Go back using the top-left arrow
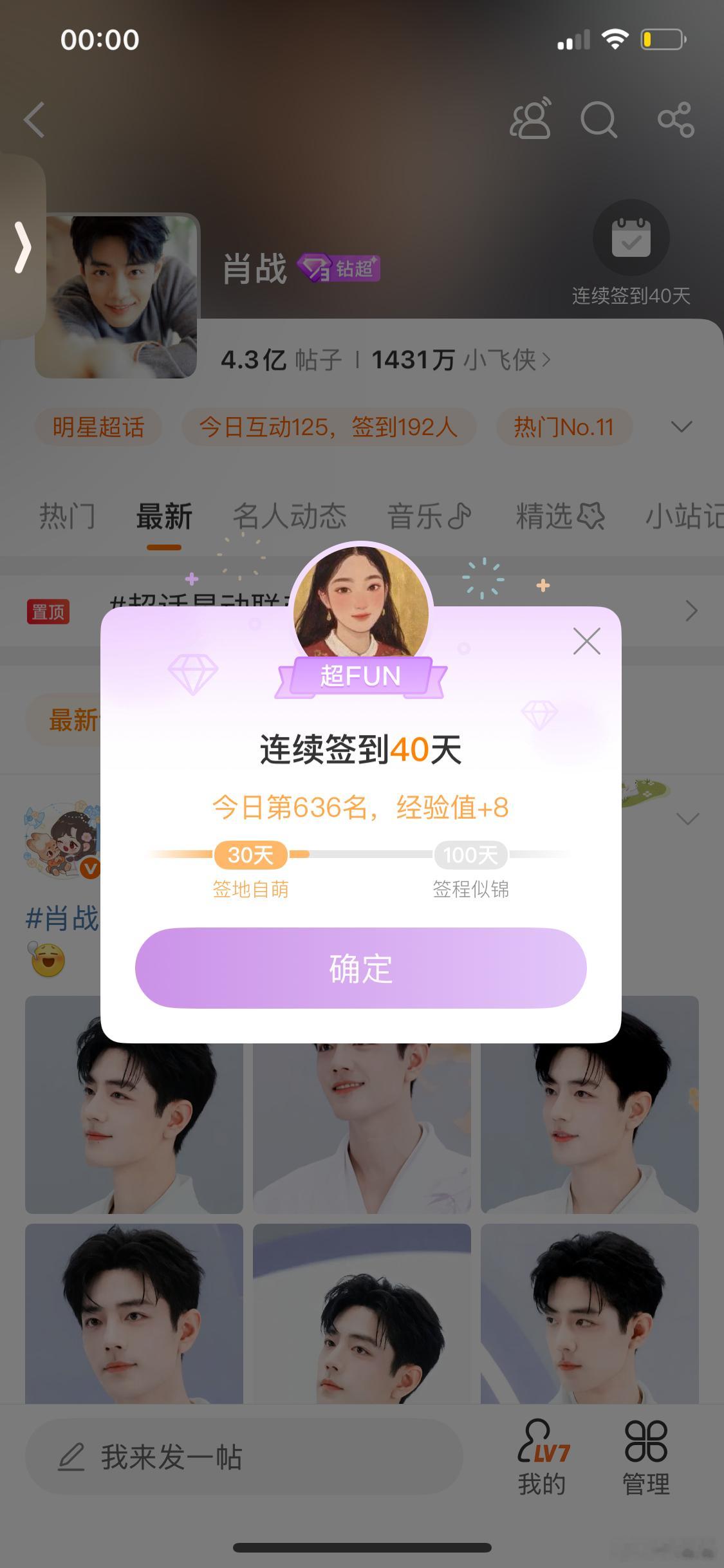The image size is (724, 1568). [34, 119]
